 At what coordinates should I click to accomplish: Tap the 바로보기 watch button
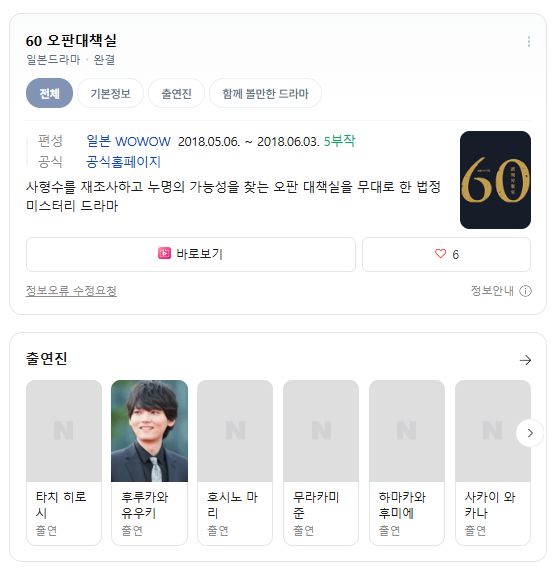191,254
